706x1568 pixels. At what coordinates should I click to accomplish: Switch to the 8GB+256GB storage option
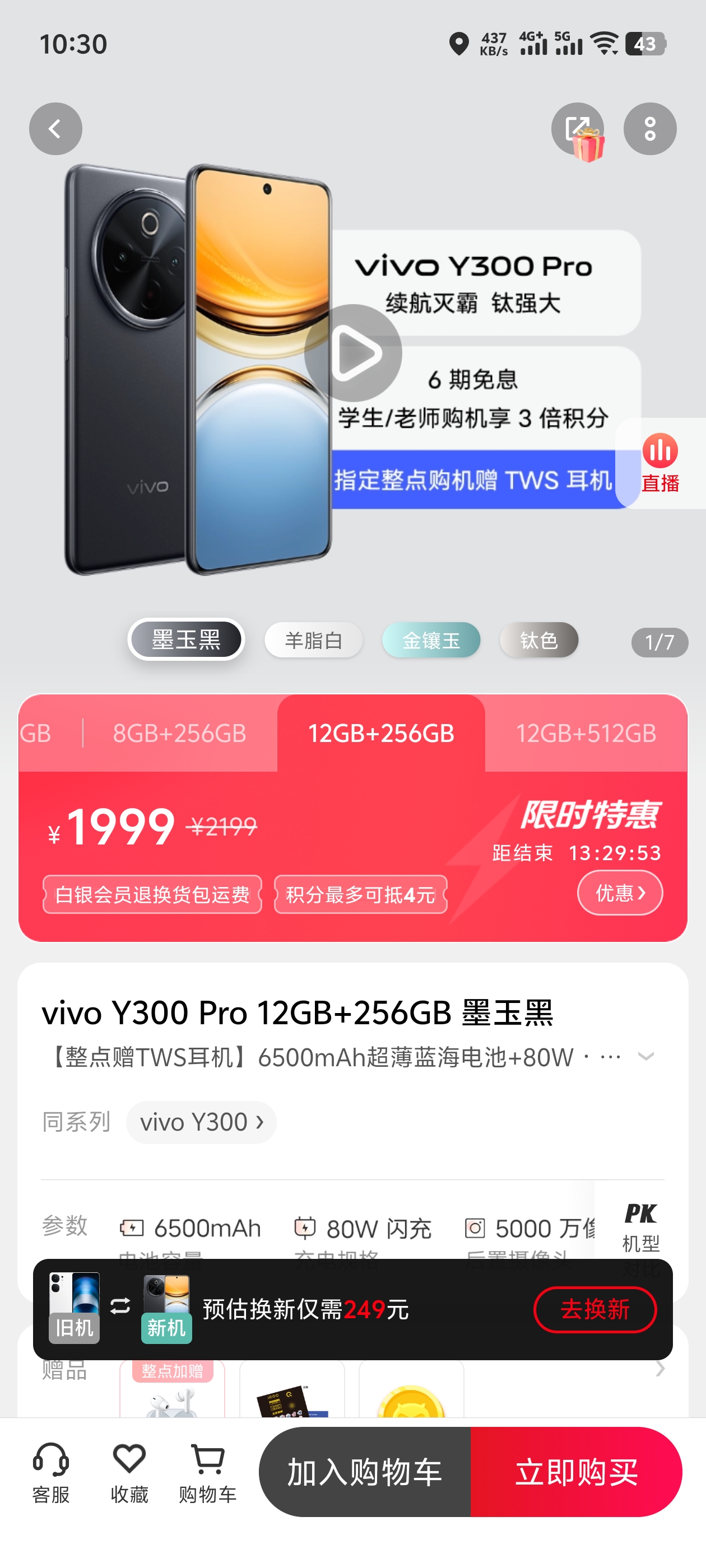[180, 734]
